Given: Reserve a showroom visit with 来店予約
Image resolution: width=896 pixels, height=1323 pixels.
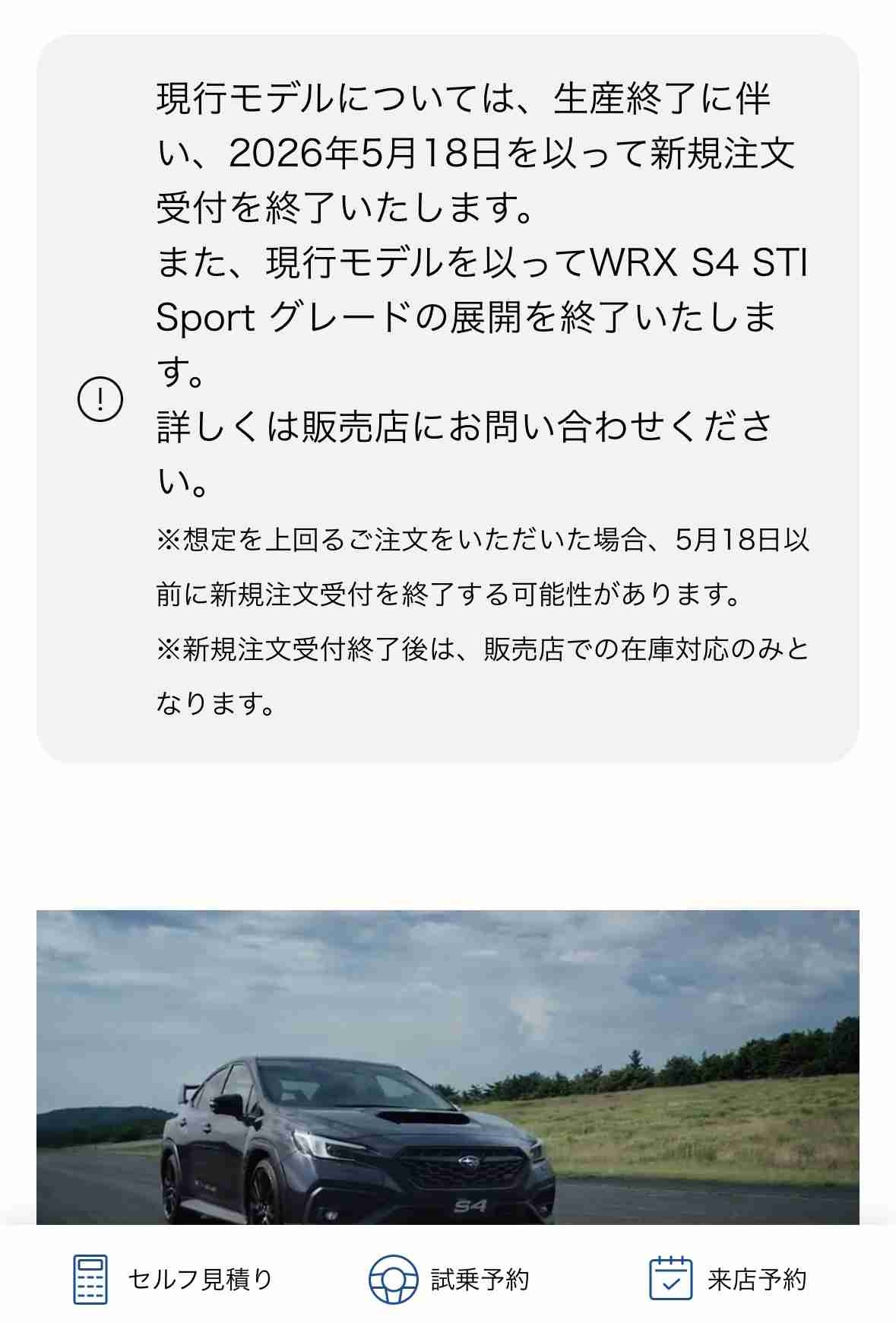Looking at the screenshot, I should tap(727, 1280).
